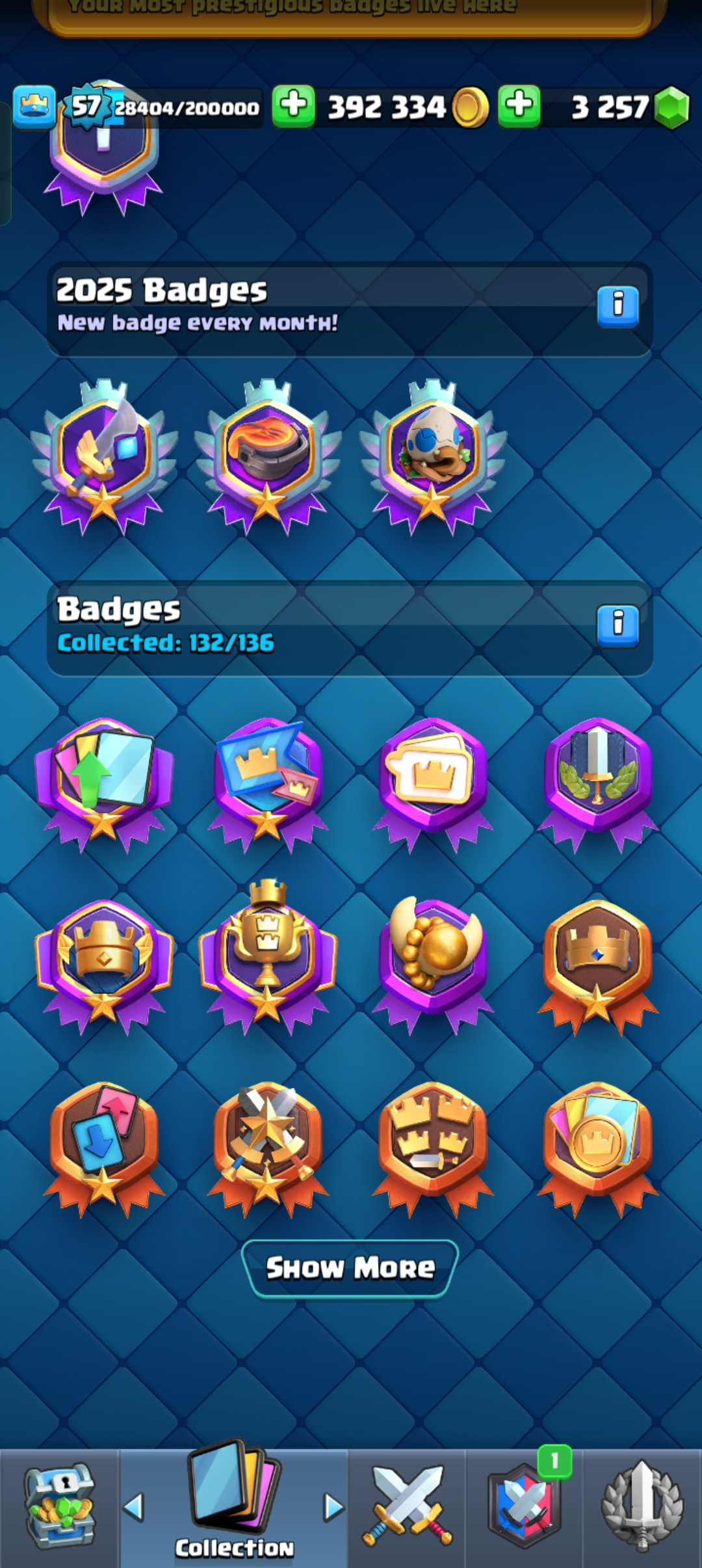The height and width of the screenshot is (1568, 702).
Task: Open info for 2025 Badges
Action: point(617,306)
